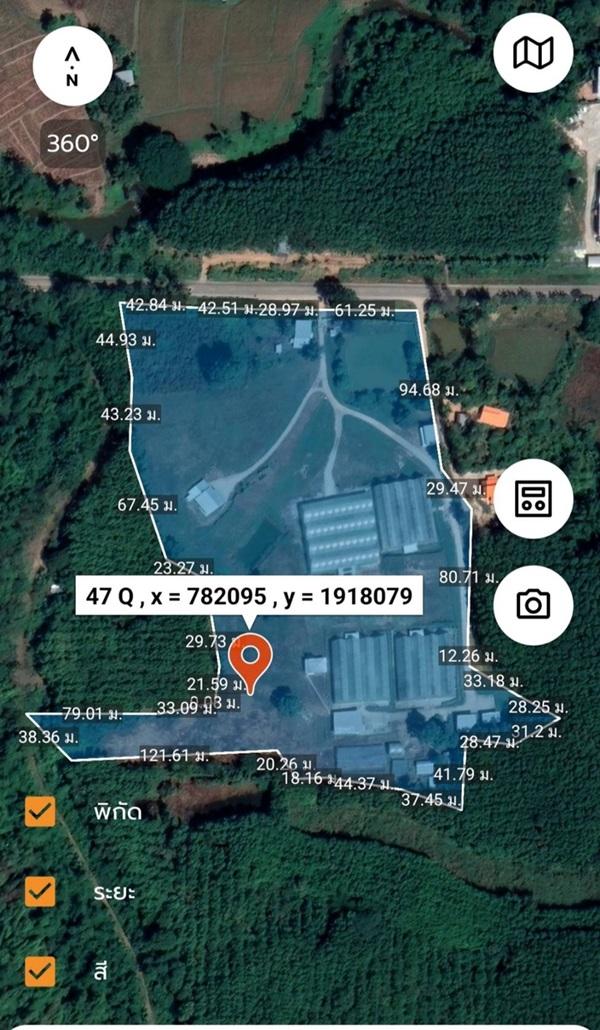600x1030 pixels.
Task: Open the map layers button
Action: pyautogui.click(x=533, y=53)
